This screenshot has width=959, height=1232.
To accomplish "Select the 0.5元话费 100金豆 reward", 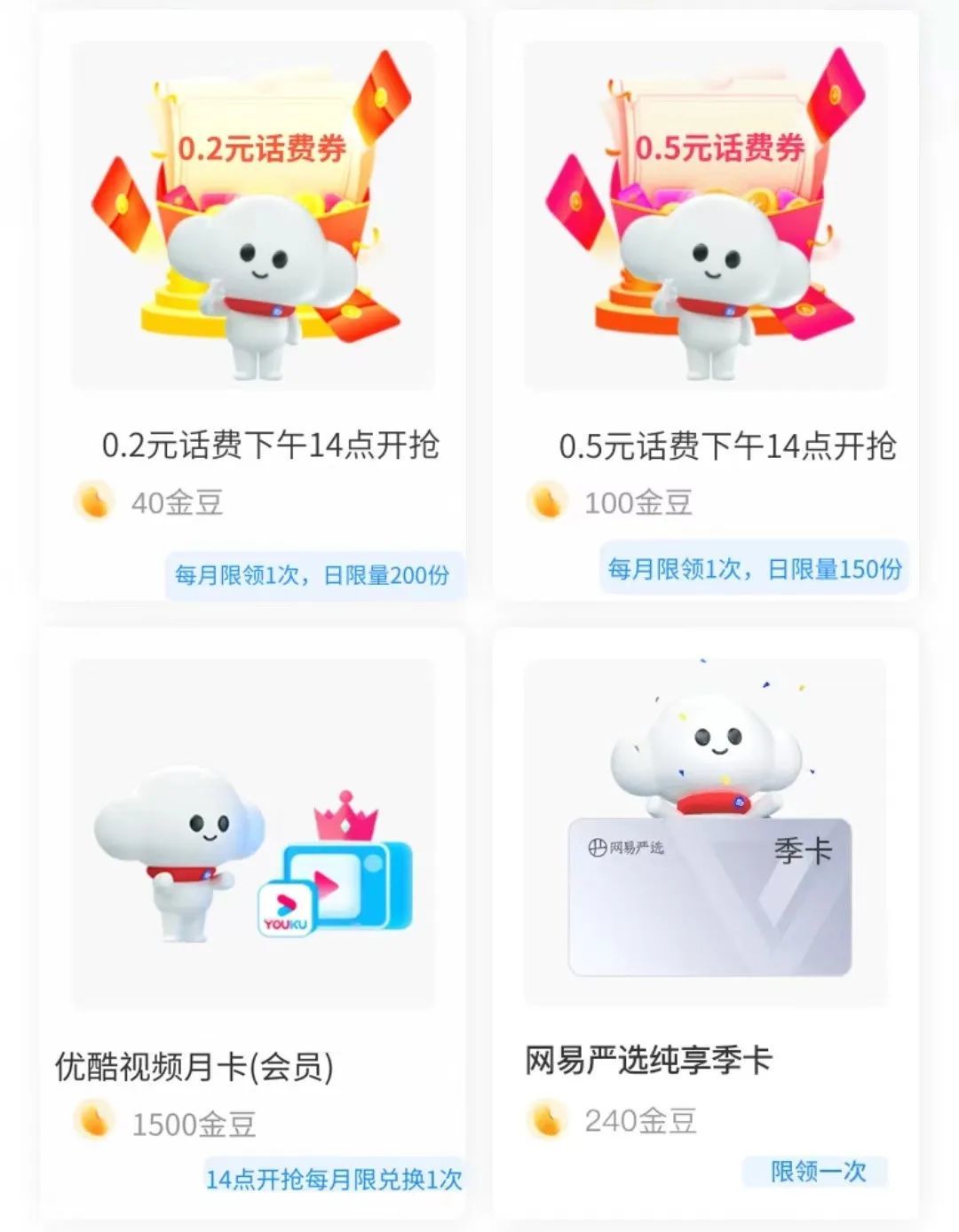I will [706, 306].
